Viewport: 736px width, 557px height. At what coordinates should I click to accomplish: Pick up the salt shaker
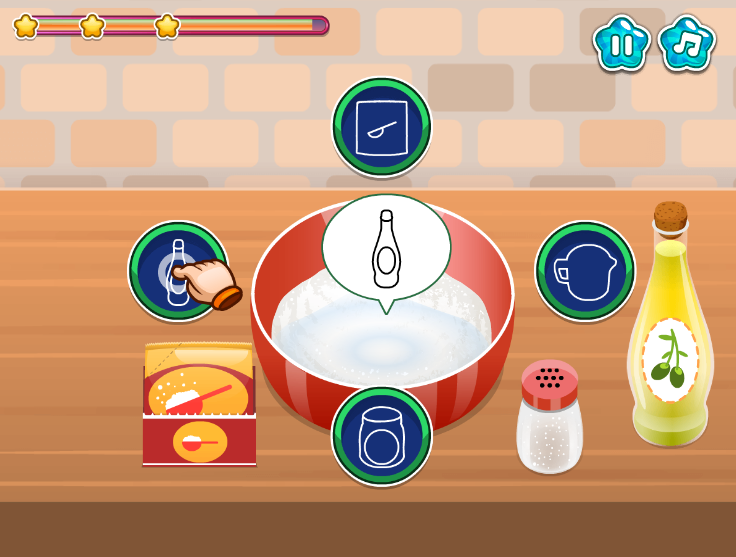pos(549,417)
